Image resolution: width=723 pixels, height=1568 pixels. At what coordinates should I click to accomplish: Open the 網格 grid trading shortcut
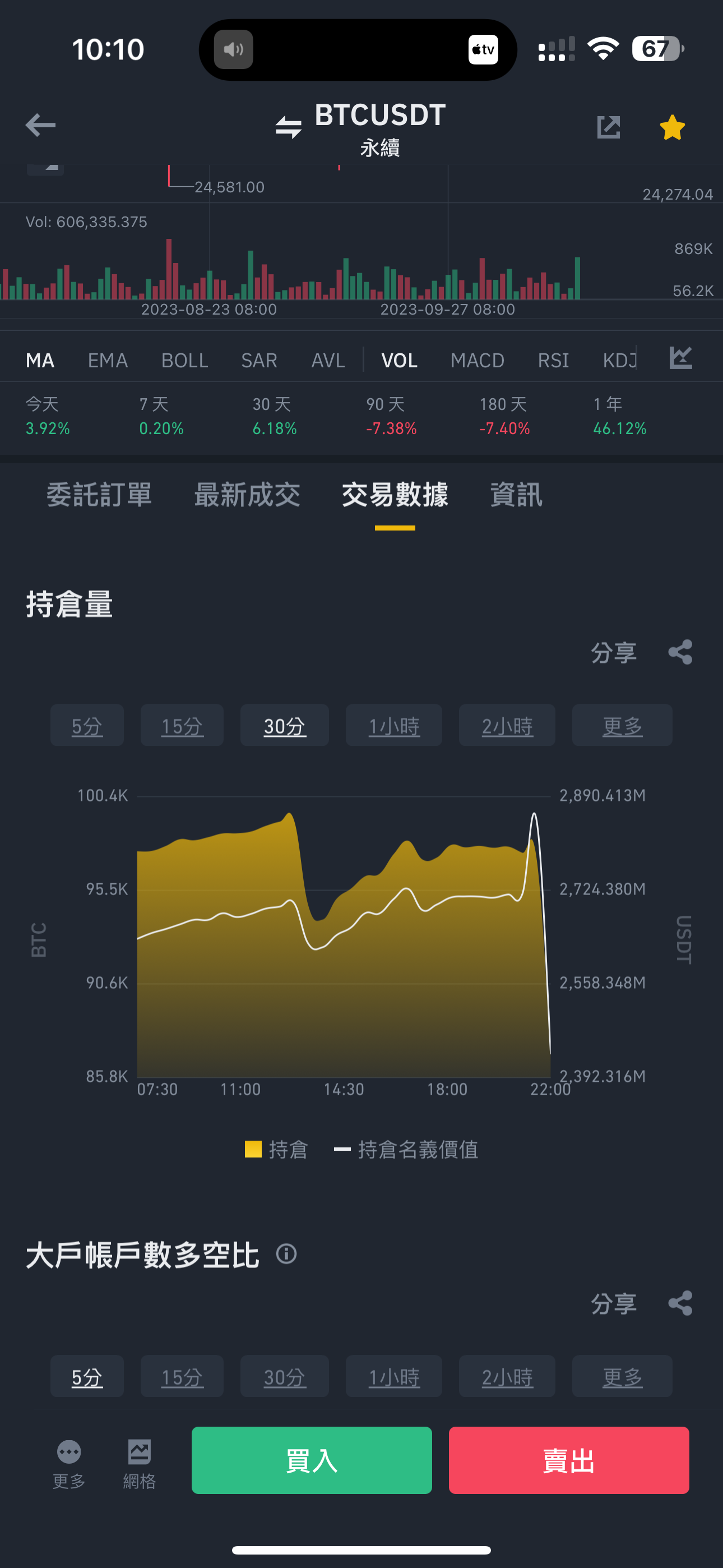(x=140, y=1464)
